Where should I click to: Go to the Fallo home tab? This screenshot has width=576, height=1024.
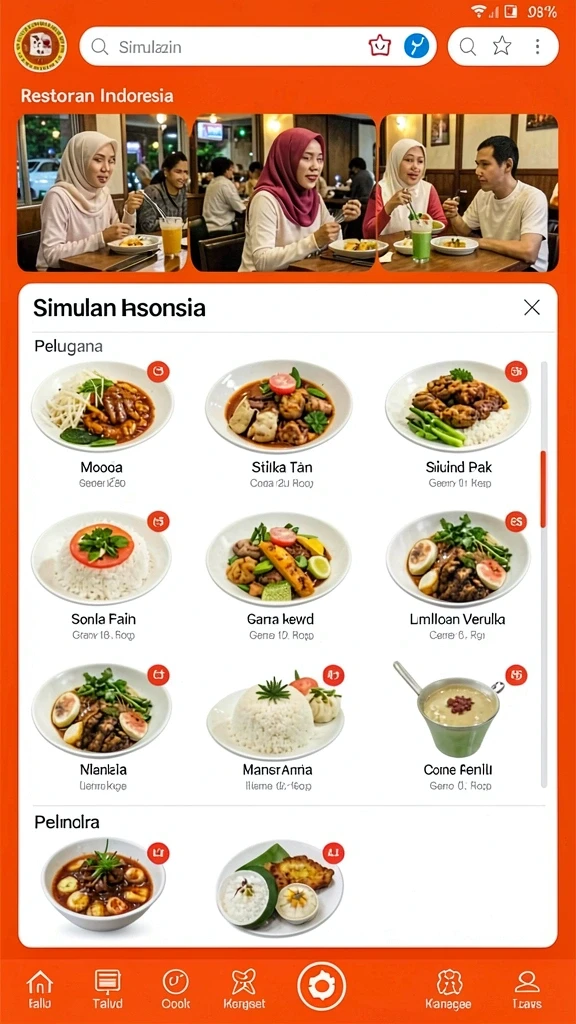pos(39,989)
